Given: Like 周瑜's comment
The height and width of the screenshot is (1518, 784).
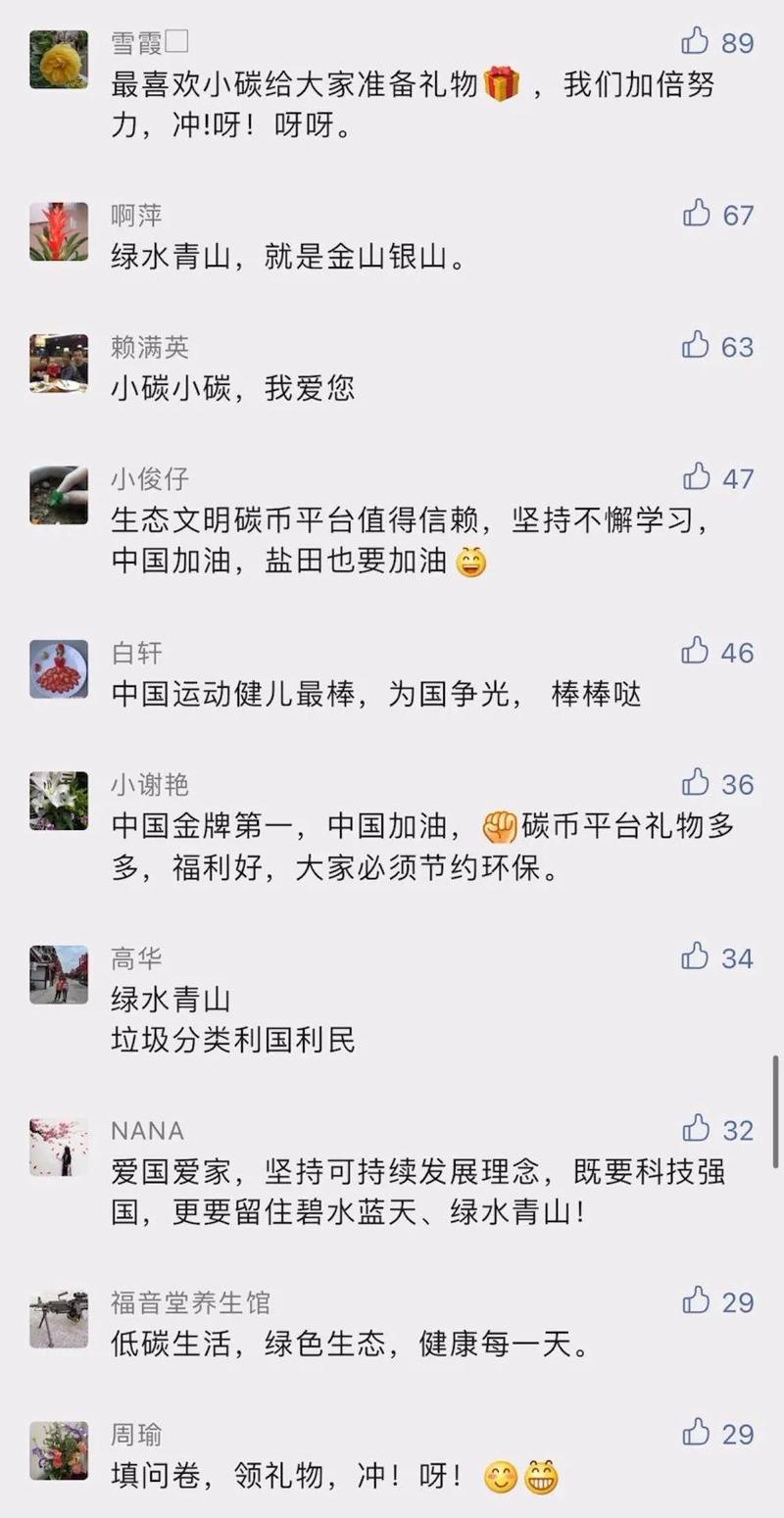Looking at the screenshot, I should 696,1433.
